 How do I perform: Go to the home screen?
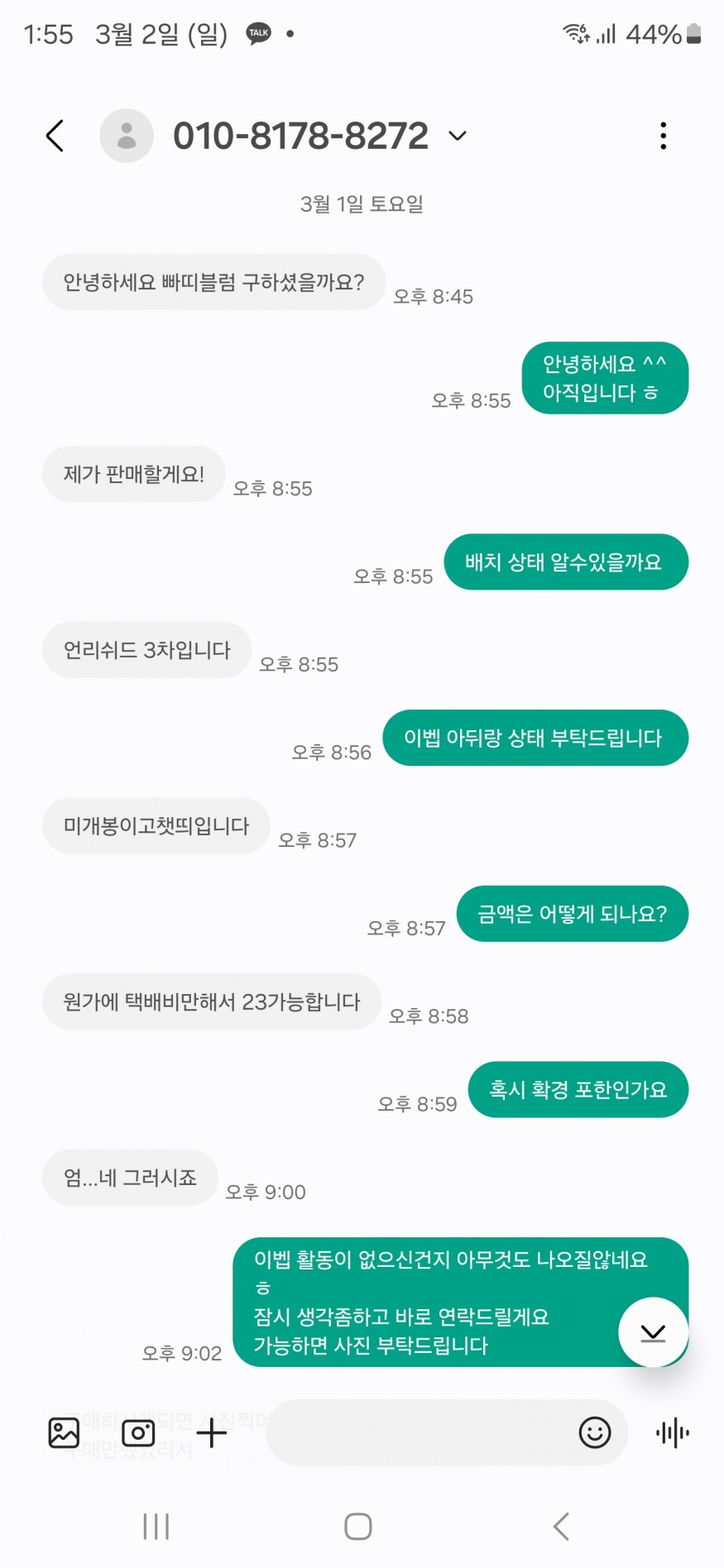(x=358, y=1527)
